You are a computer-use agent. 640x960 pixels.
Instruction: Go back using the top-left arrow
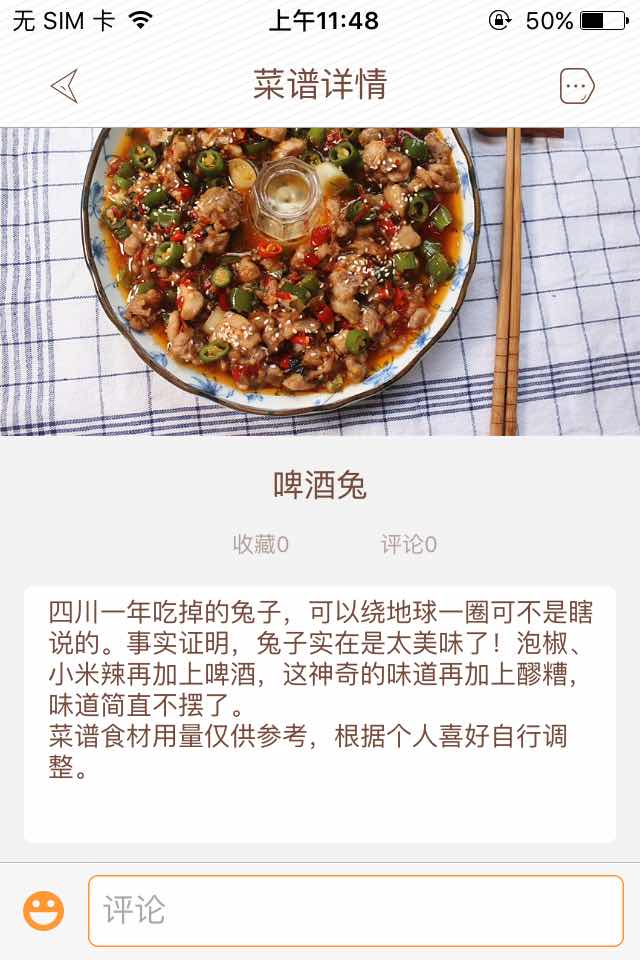(x=64, y=87)
